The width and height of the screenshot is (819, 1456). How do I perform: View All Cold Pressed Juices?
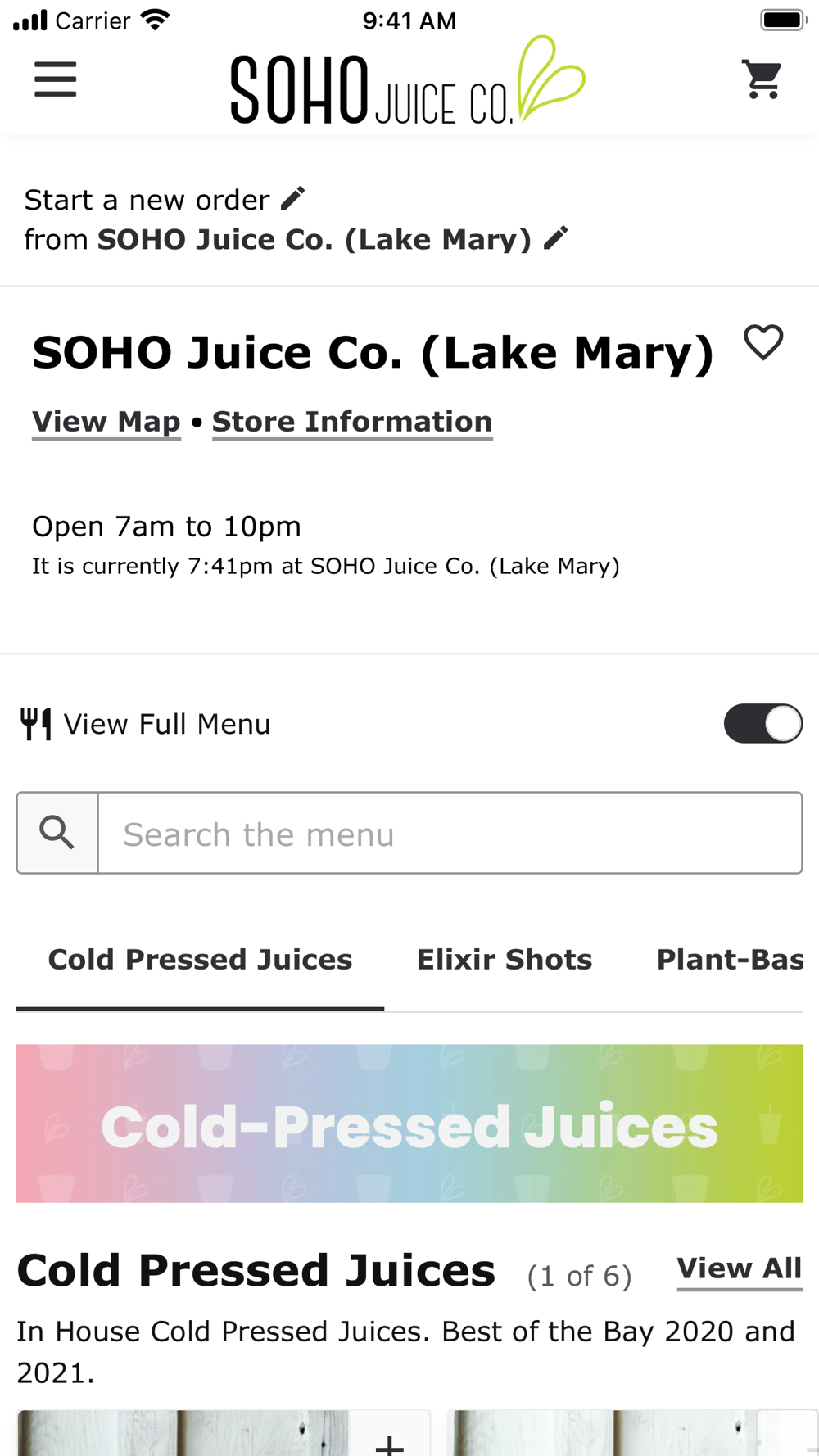(x=739, y=1268)
